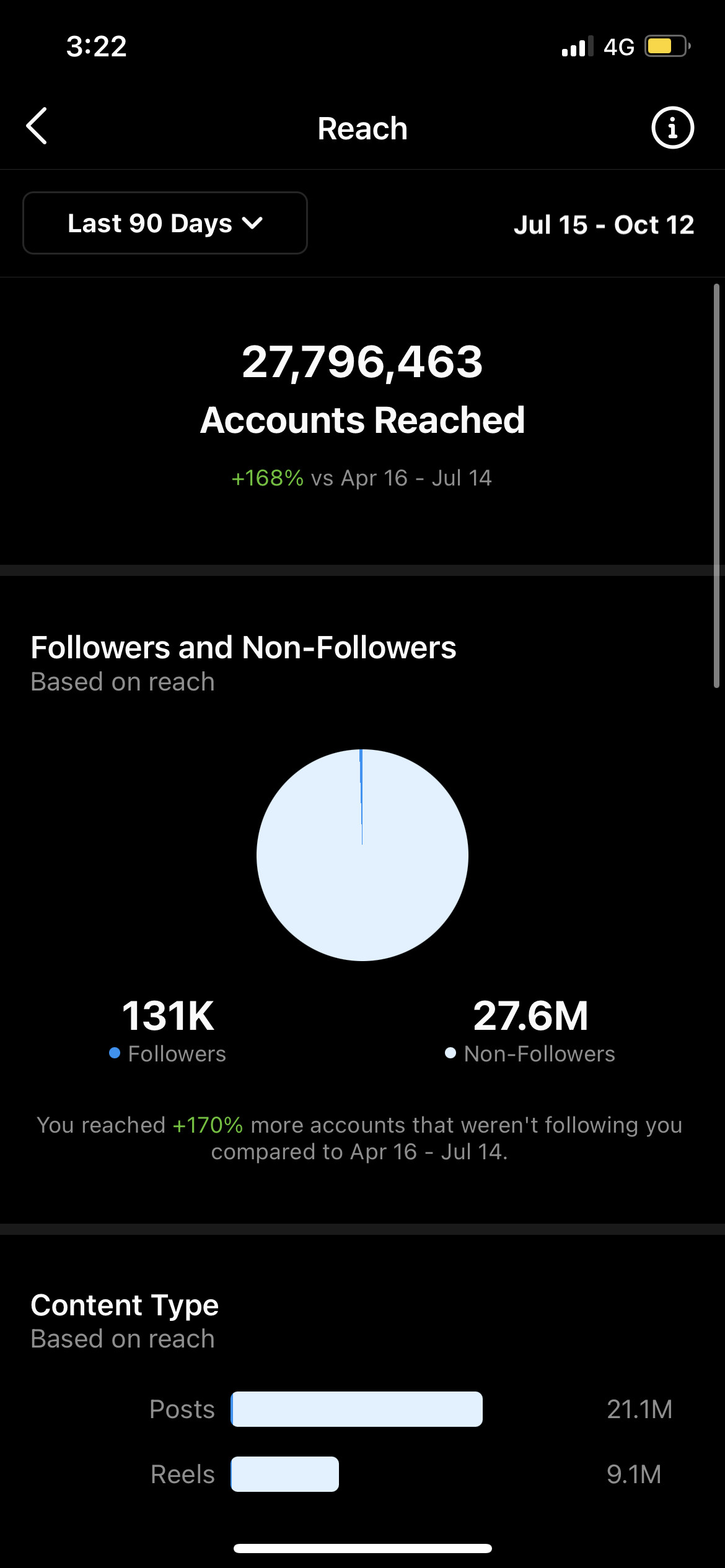Go back from the Reach screen
The width and height of the screenshot is (725, 1568).
pyautogui.click(x=37, y=126)
